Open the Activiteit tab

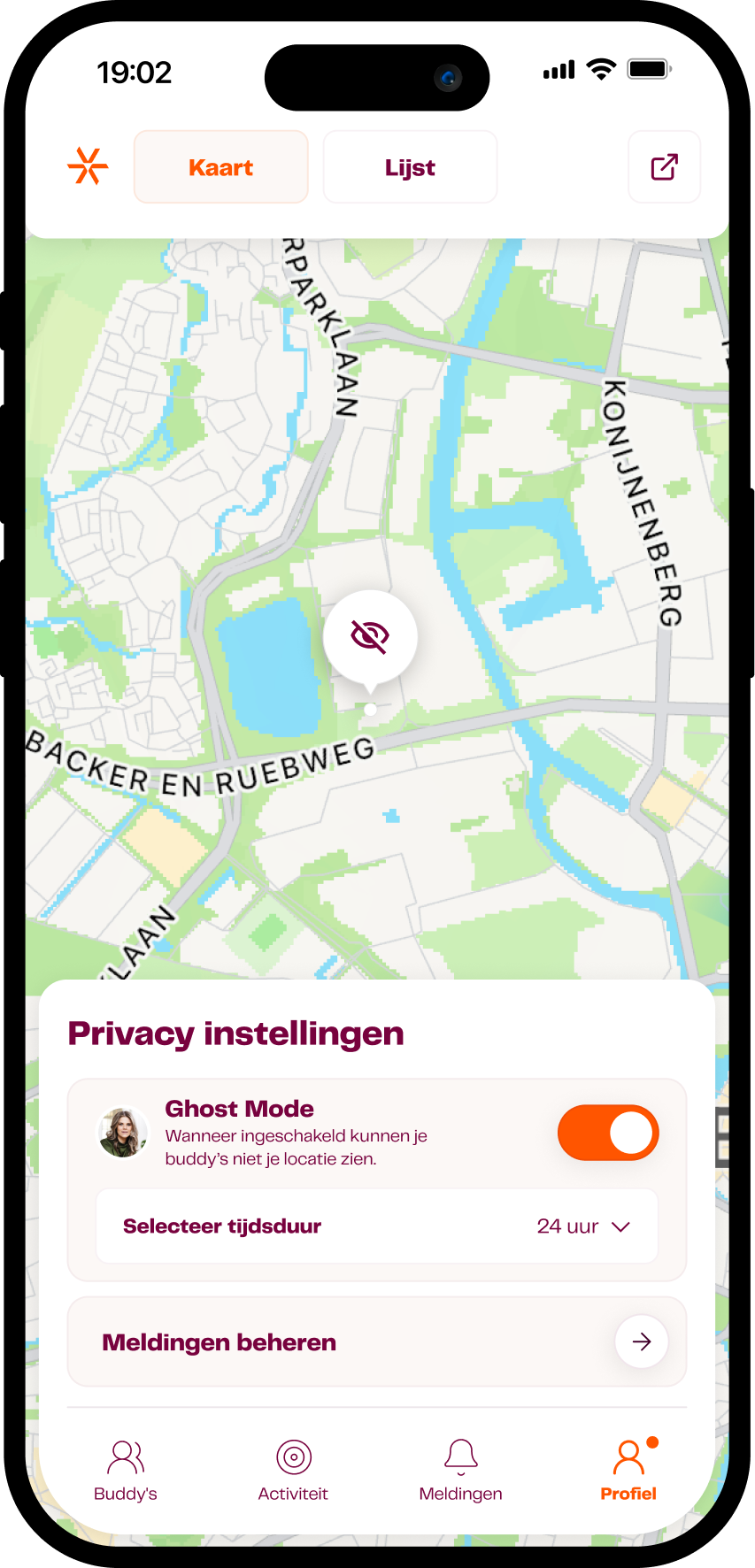coord(293,1470)
